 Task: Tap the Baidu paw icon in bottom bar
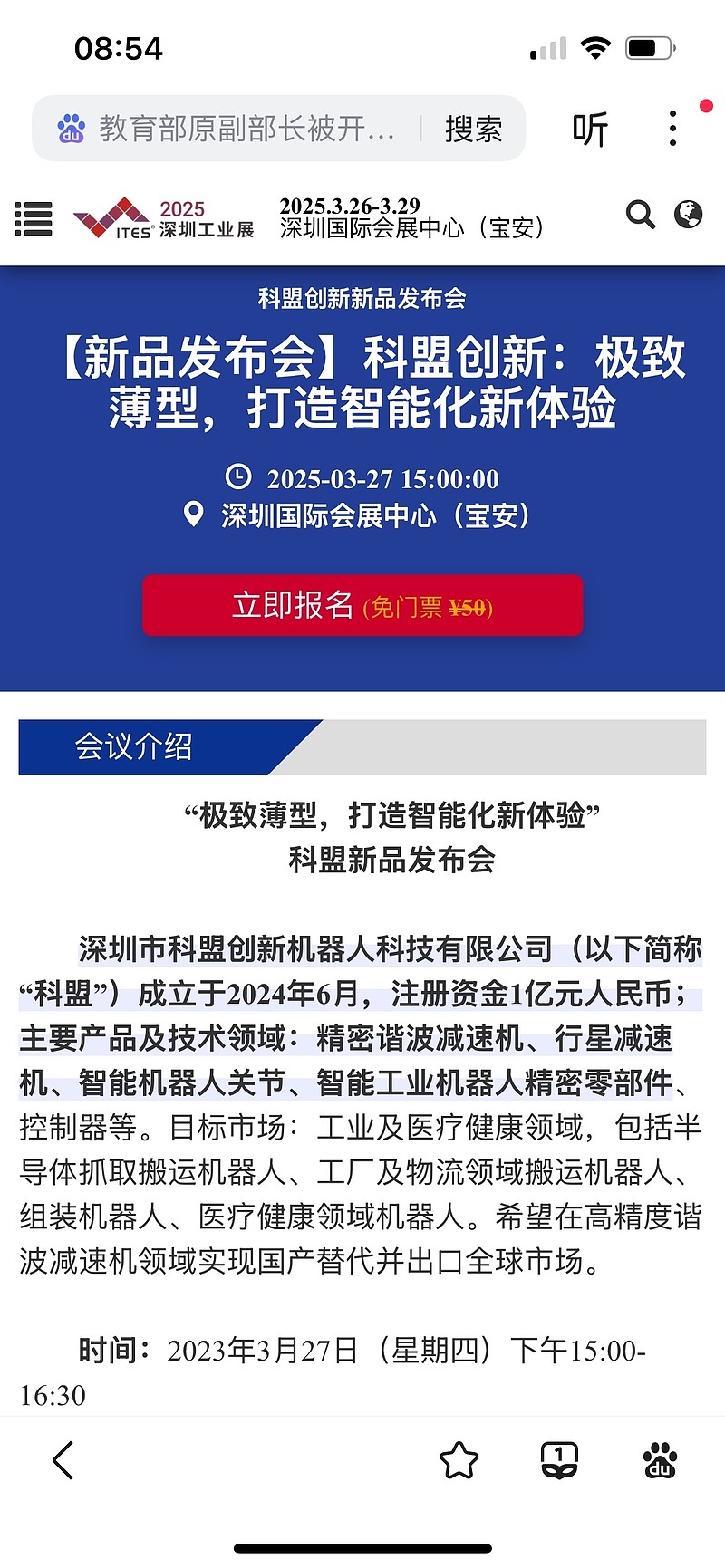click(660, 1460)
